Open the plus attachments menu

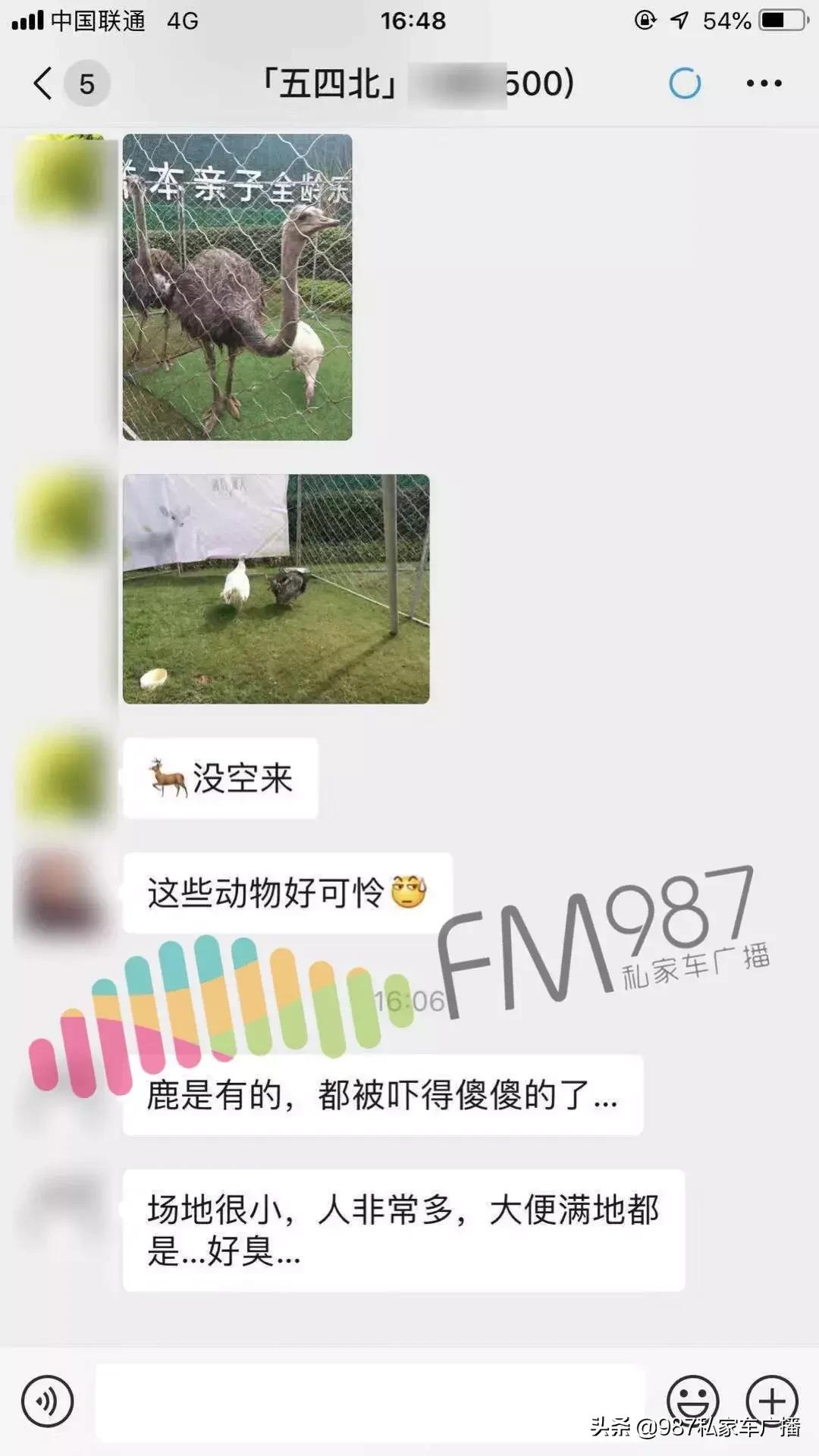772,1400
